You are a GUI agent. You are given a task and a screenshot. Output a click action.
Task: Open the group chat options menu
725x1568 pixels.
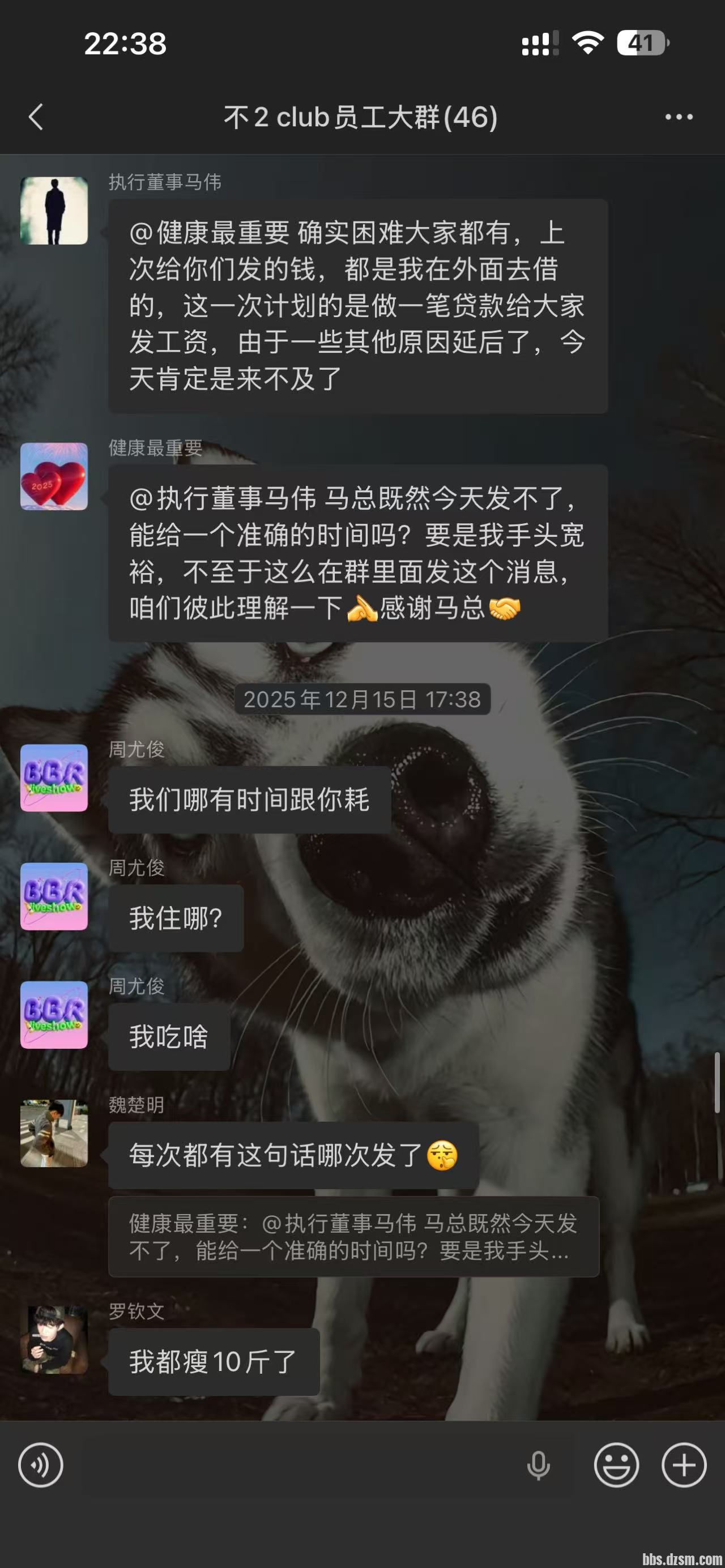[679, 117]
